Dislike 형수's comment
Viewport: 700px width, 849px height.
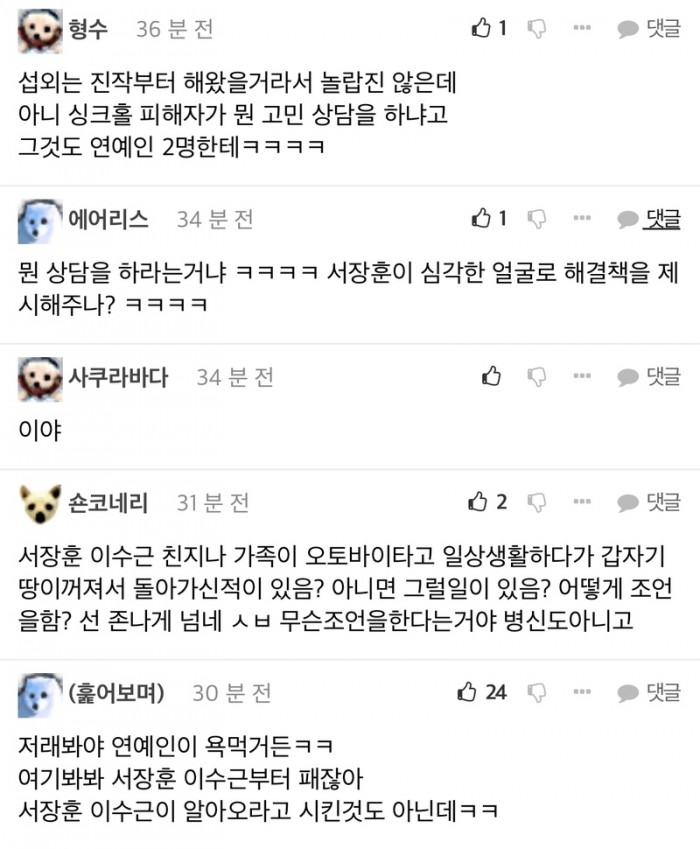coord(537,28)
